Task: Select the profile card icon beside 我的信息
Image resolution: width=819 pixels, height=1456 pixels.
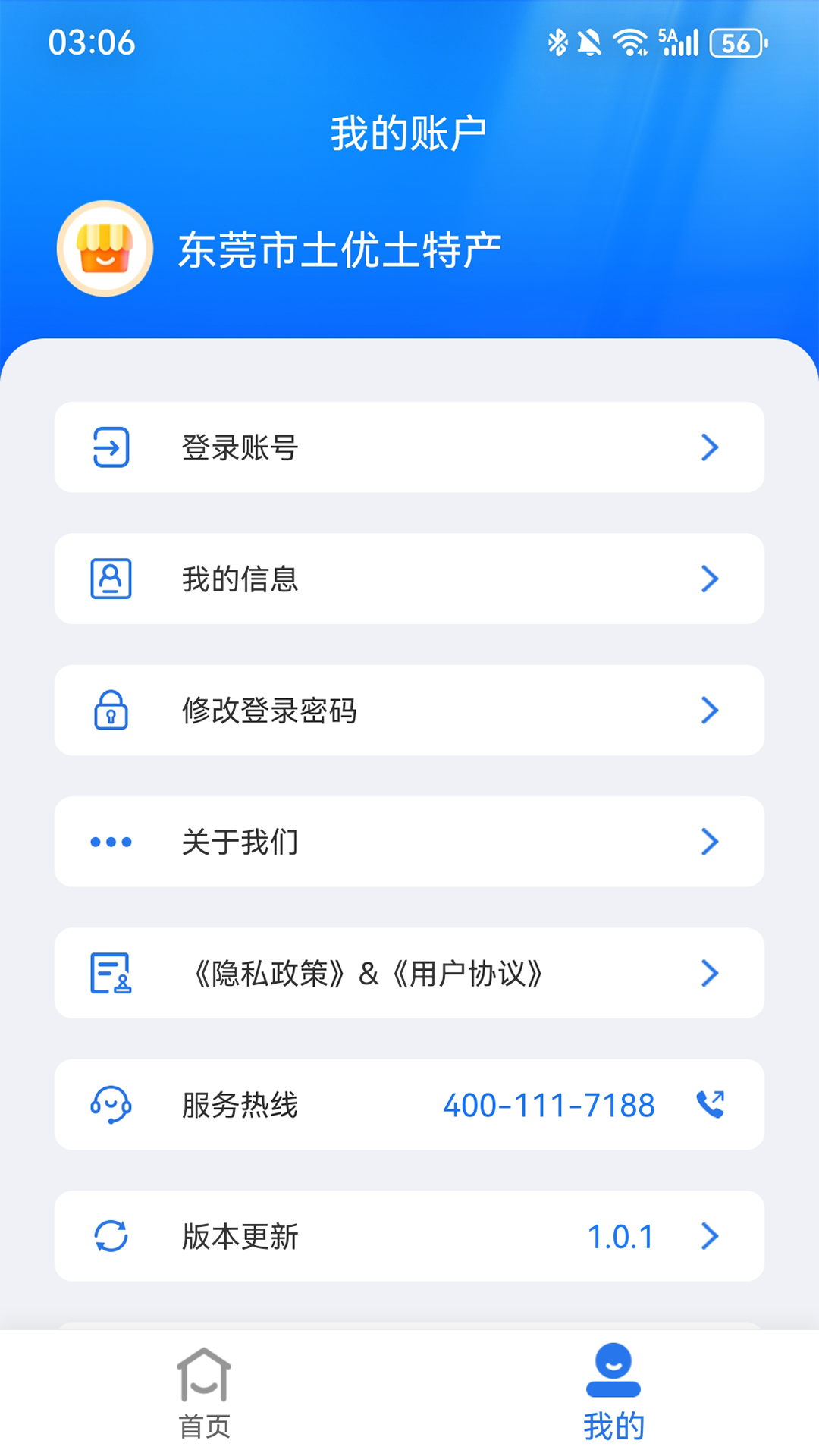Action: point(111,579)
